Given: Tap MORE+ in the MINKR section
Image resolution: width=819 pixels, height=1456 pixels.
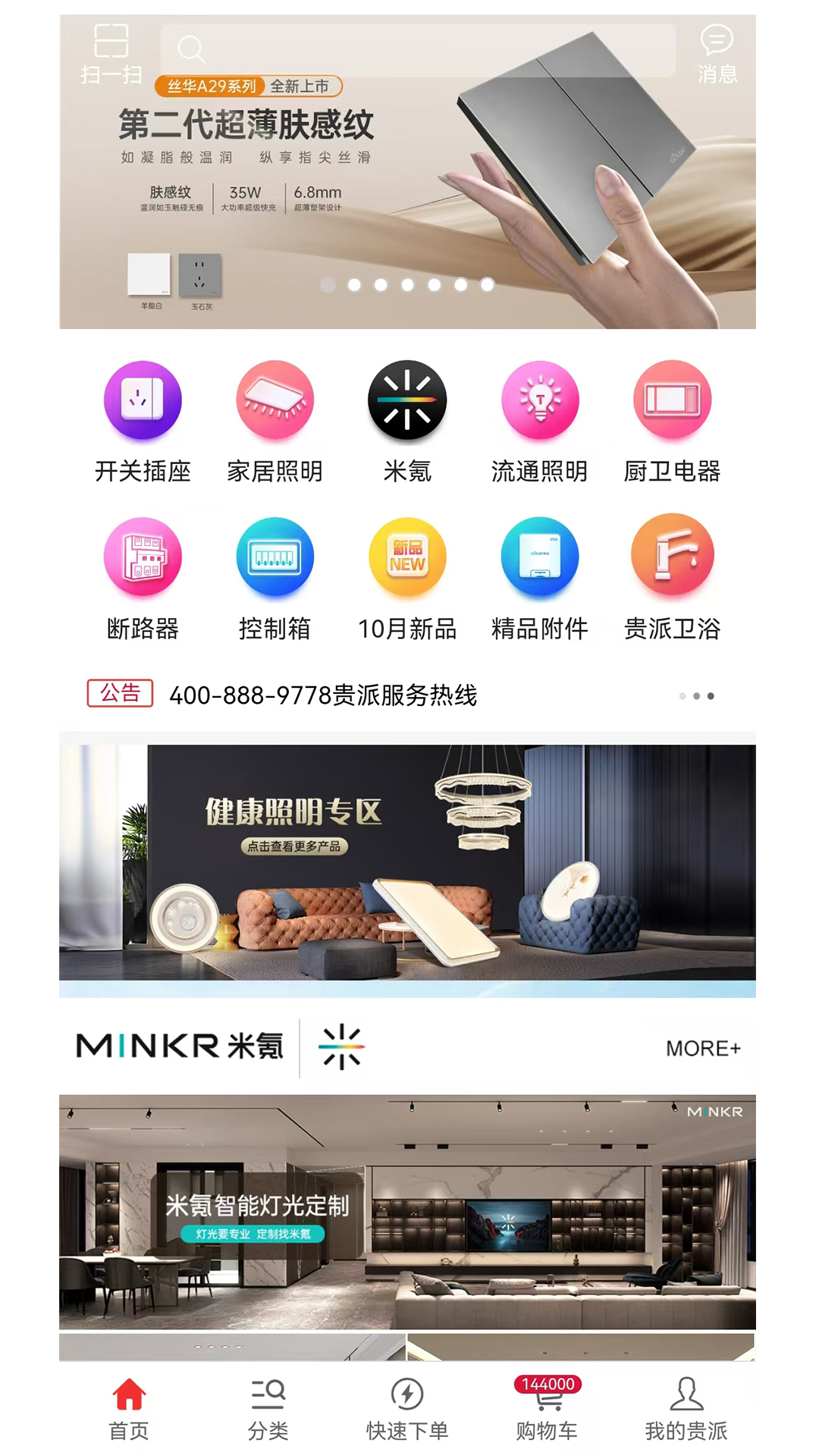Looking at the screenshot, I should pyautogui.click(x=703, y=1048).
